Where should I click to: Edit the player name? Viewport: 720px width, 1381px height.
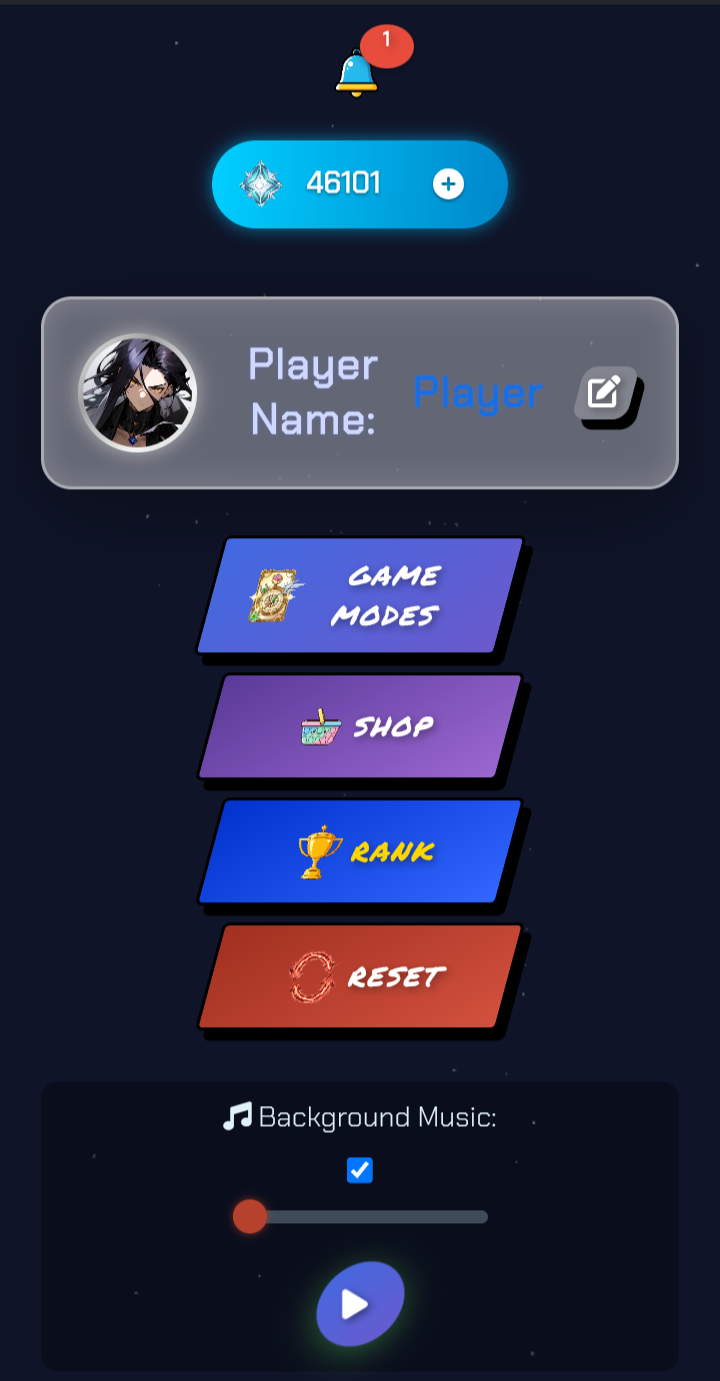[604, 393]
